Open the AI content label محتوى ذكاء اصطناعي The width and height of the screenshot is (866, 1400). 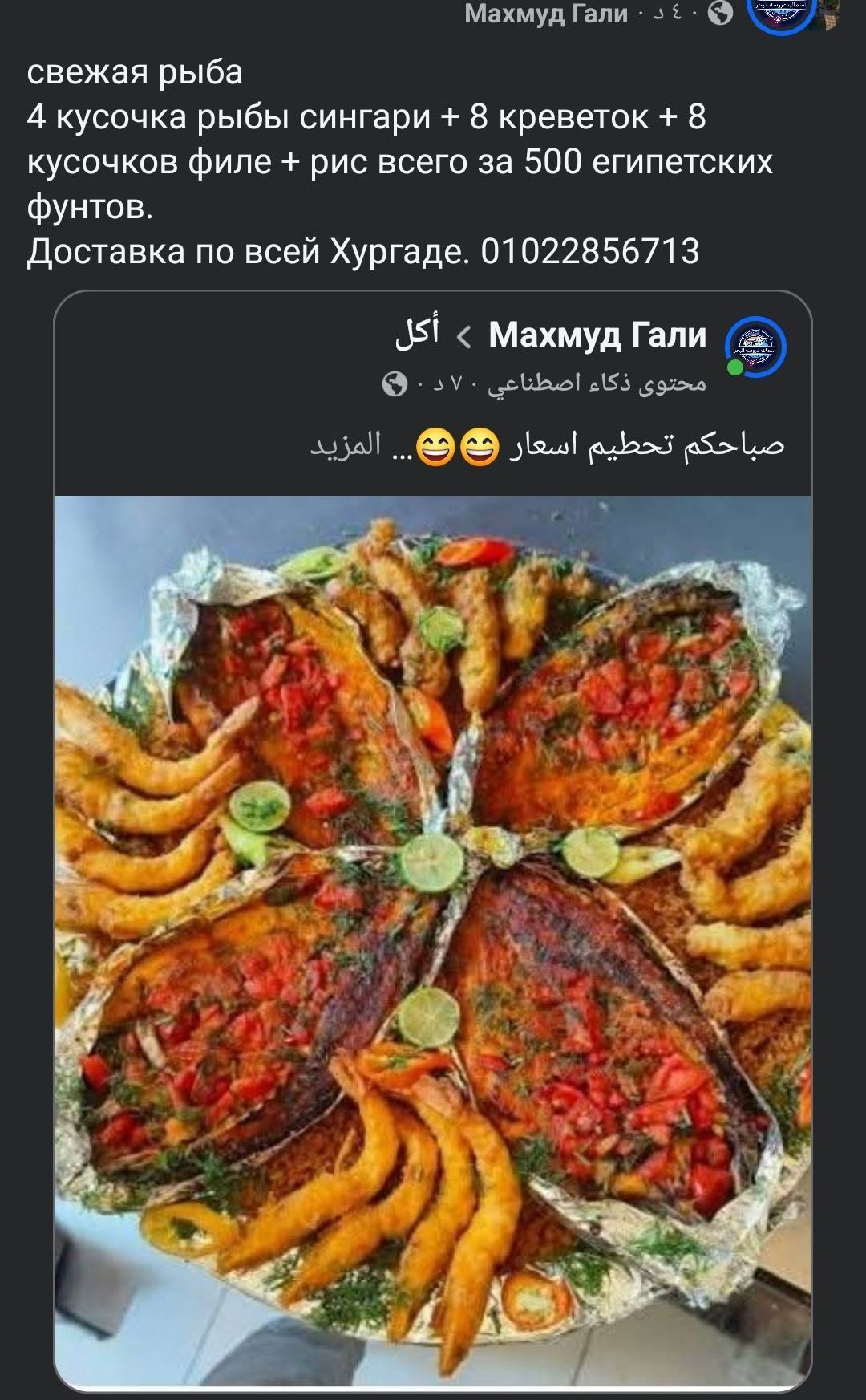597,383
